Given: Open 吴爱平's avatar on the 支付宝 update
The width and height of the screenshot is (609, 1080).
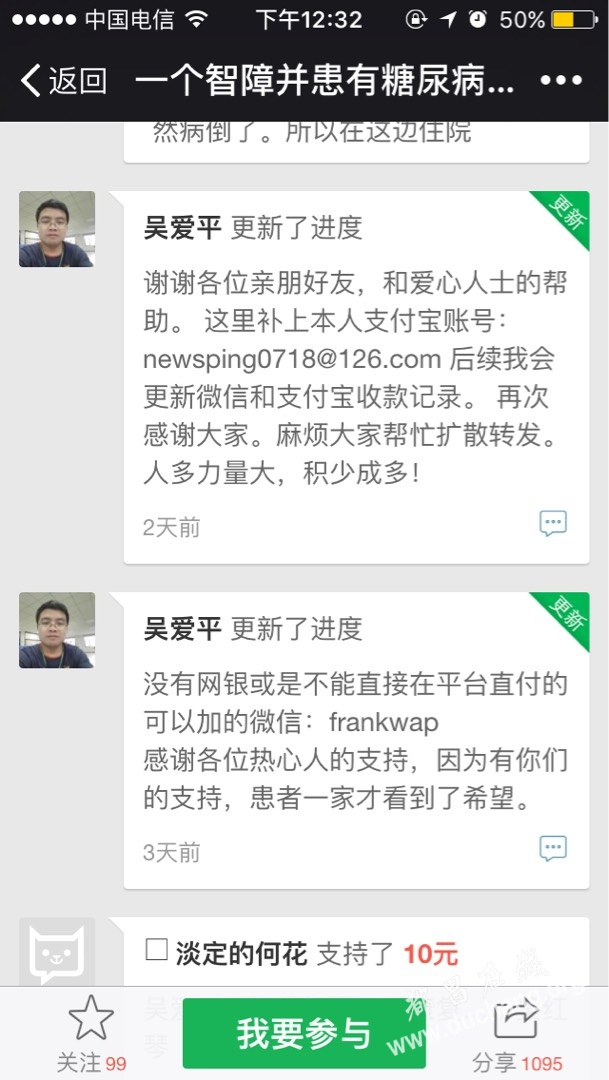Looking at the screenshot, I should point(57,229).
